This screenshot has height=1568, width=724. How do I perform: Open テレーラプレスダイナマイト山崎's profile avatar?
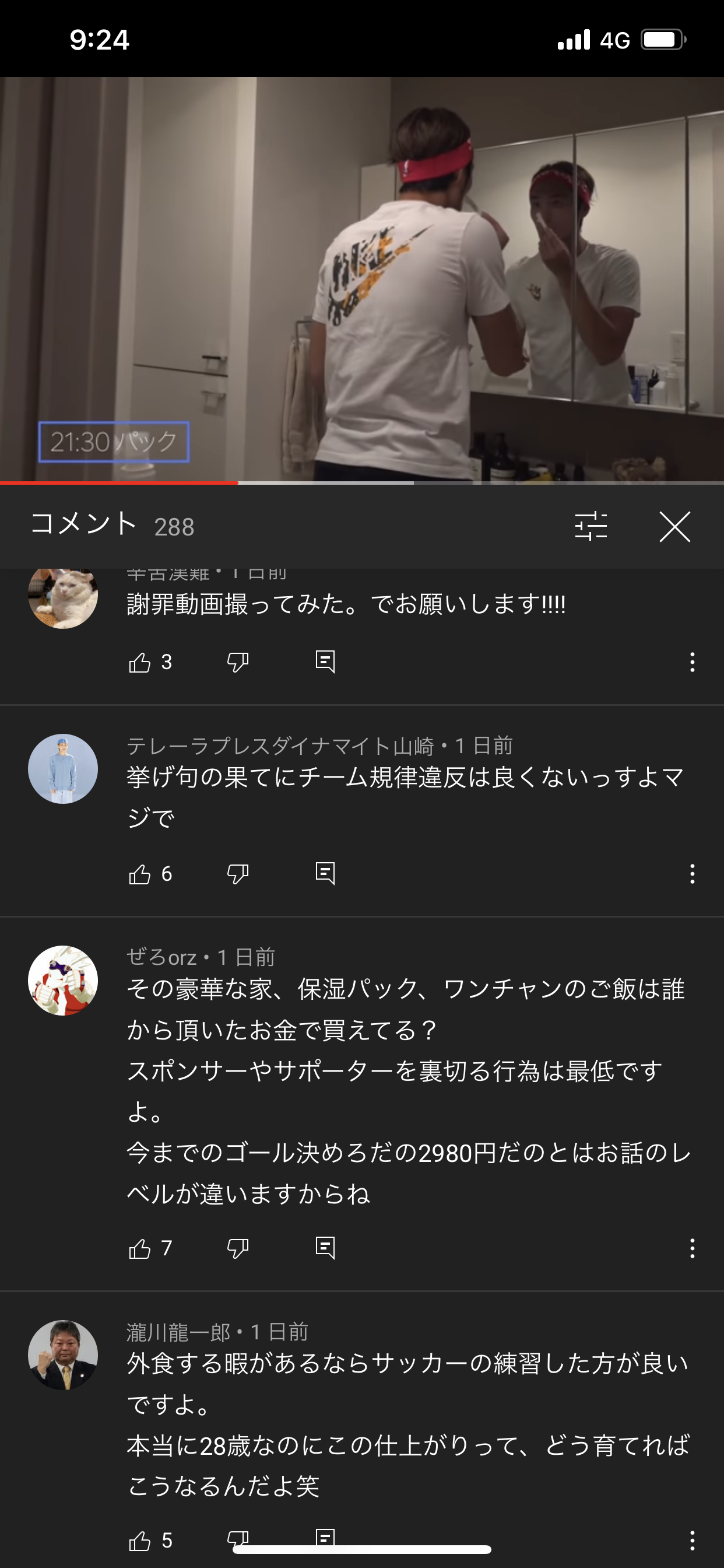[63, 769]
